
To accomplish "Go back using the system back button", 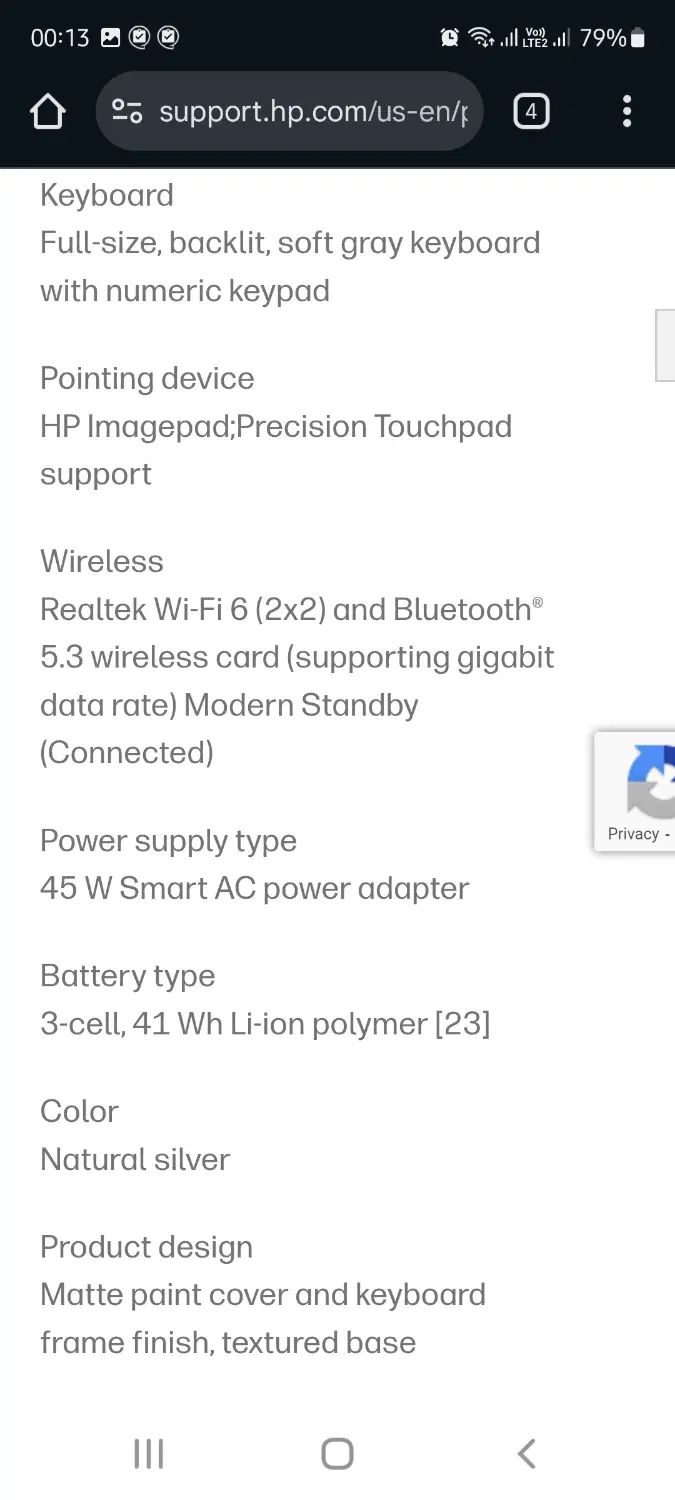I will pyautogui.click(x=526, y=1453).
